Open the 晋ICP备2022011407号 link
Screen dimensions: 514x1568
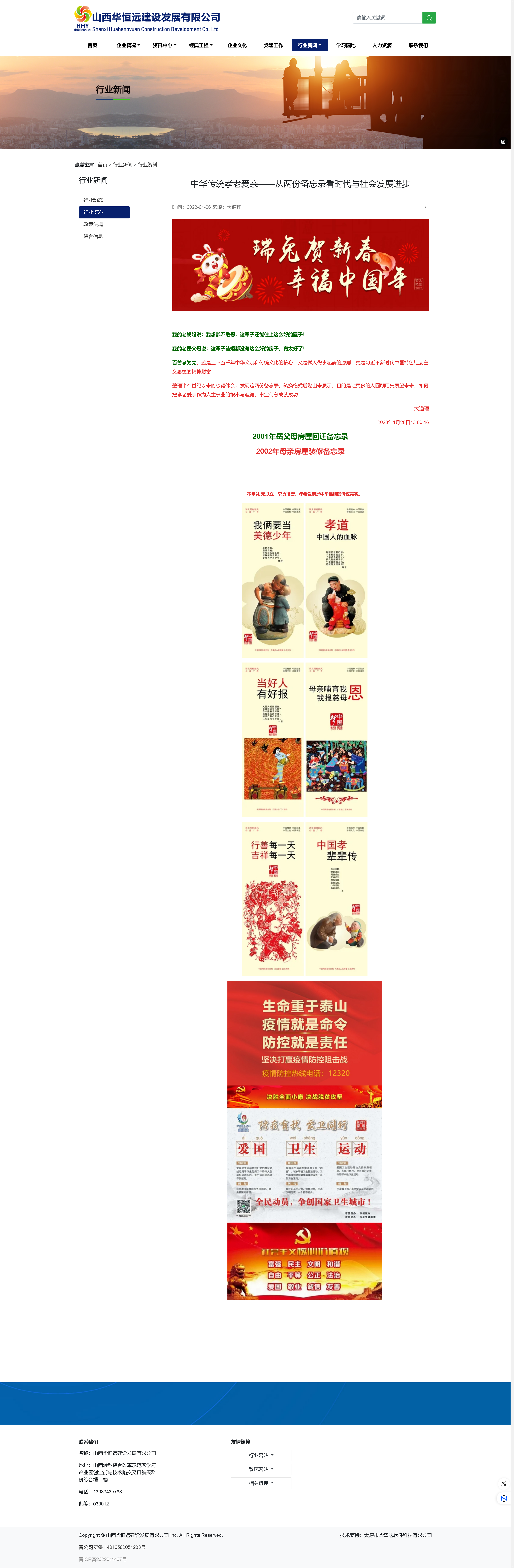tap(102, 1560)
